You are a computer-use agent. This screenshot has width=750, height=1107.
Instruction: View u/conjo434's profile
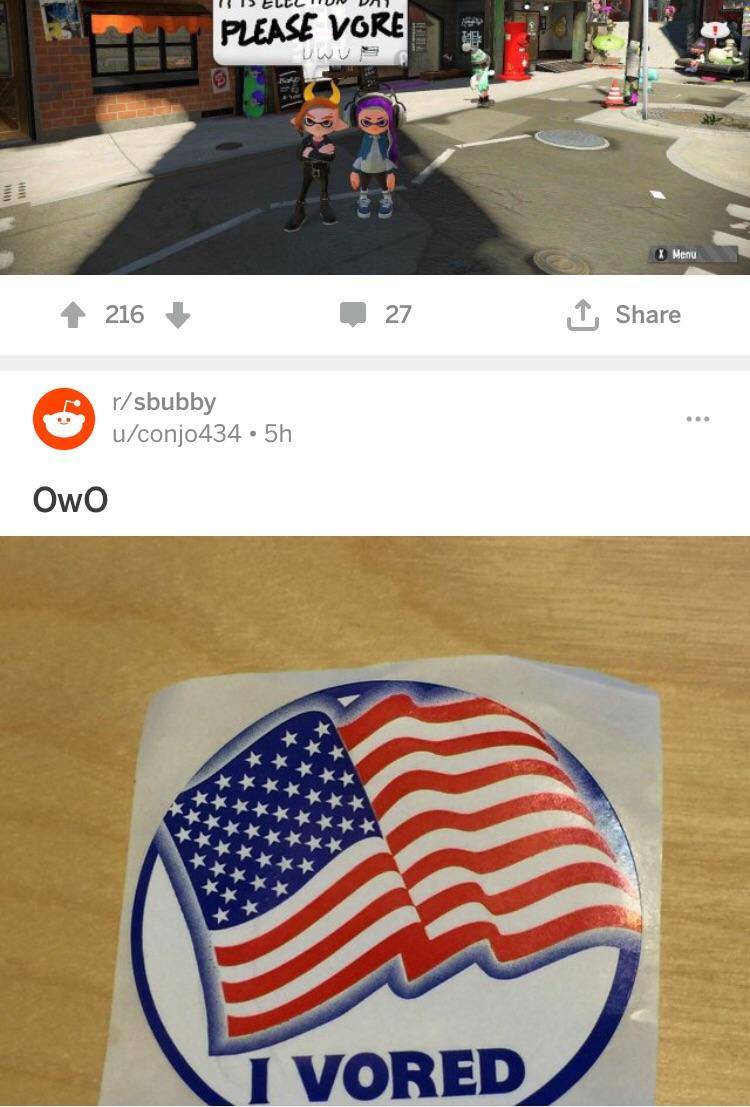(x=176, y=433)
